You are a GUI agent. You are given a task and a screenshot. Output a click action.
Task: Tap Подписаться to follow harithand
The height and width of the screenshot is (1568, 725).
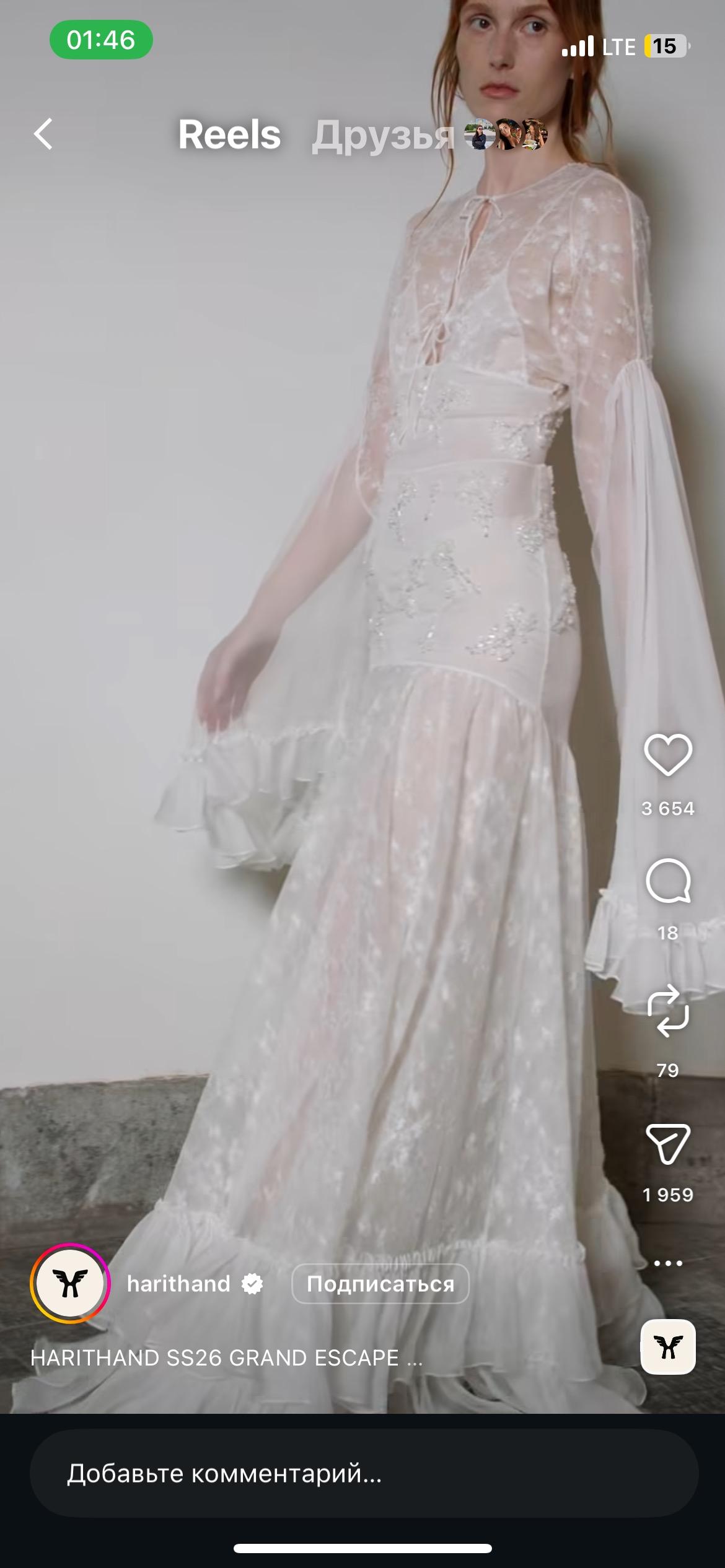(x=380, y=1284)
